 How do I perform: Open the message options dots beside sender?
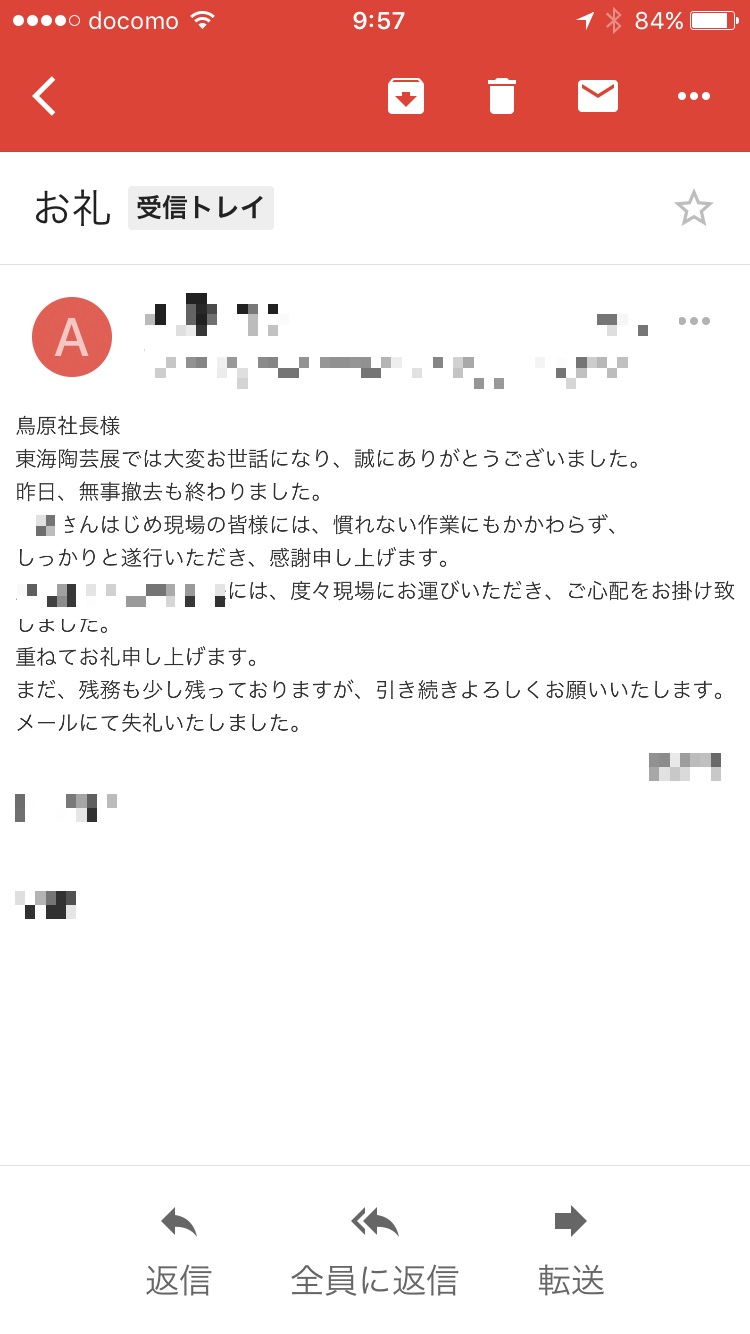[x=693, y=321]
